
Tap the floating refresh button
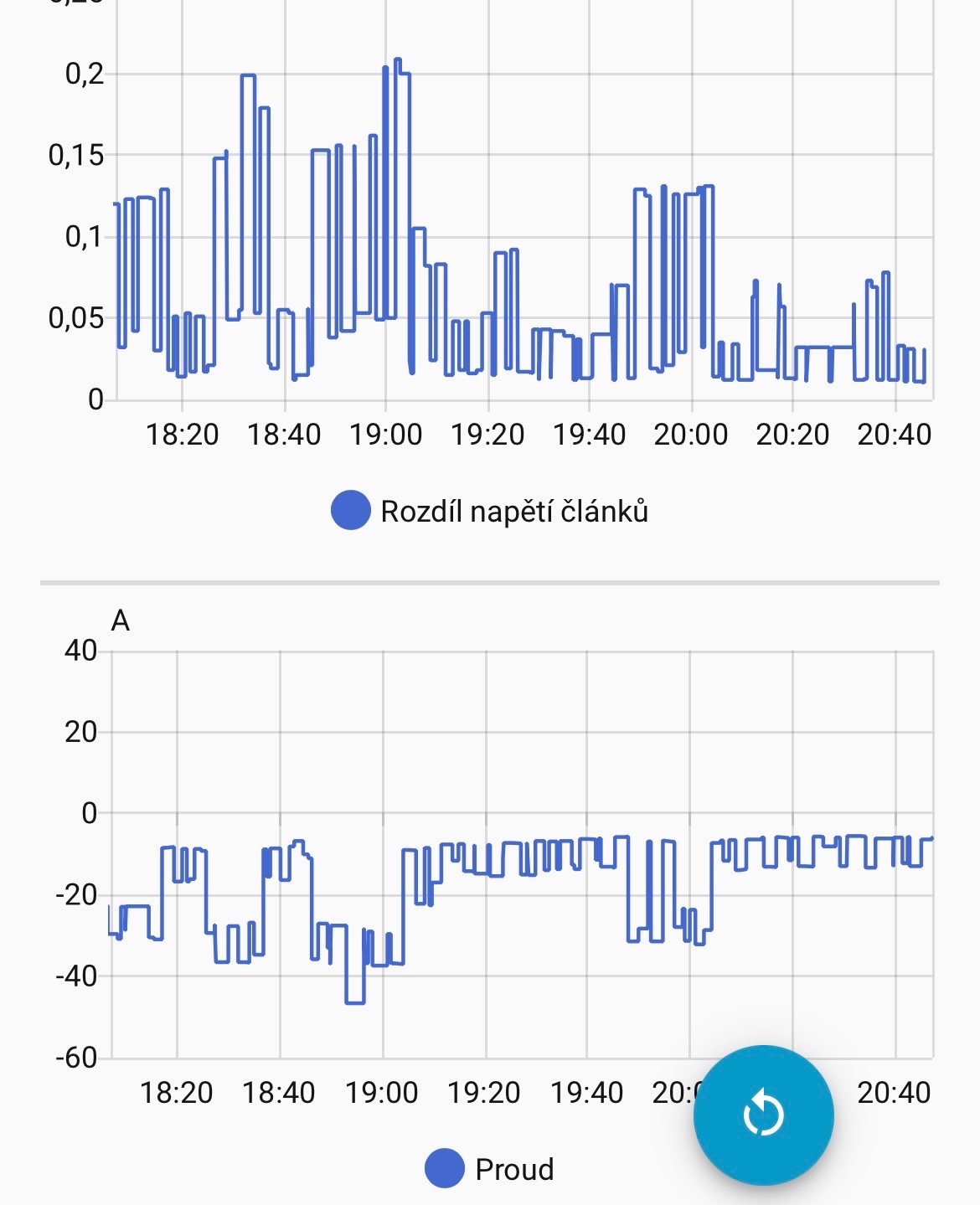[x=763, y=1115]
